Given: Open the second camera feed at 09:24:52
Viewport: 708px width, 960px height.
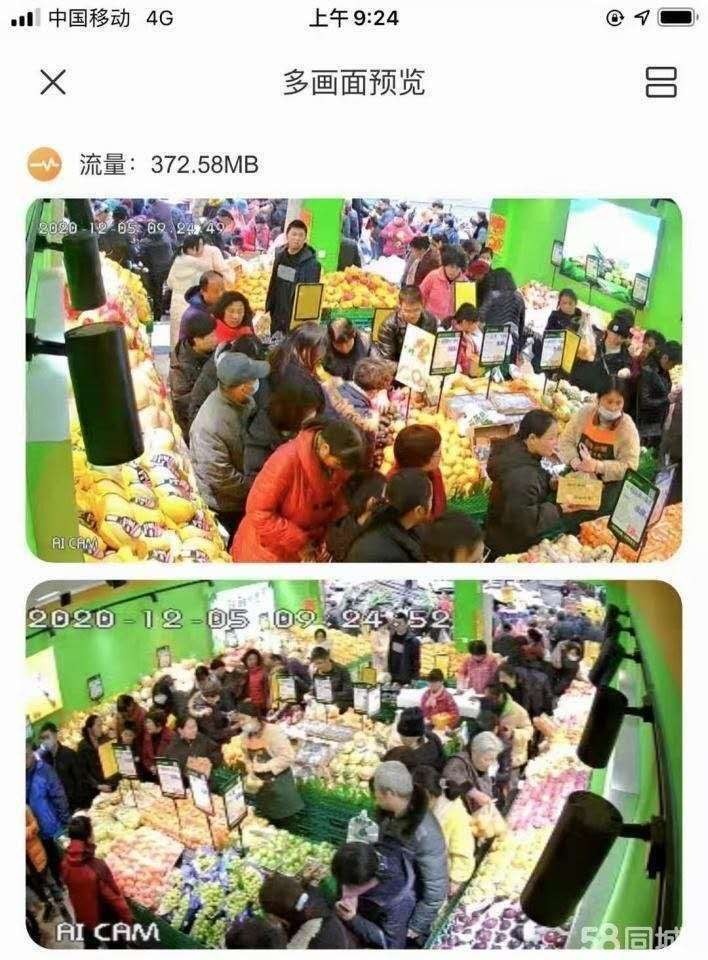Looking at the screenshot, I should 354,763.
